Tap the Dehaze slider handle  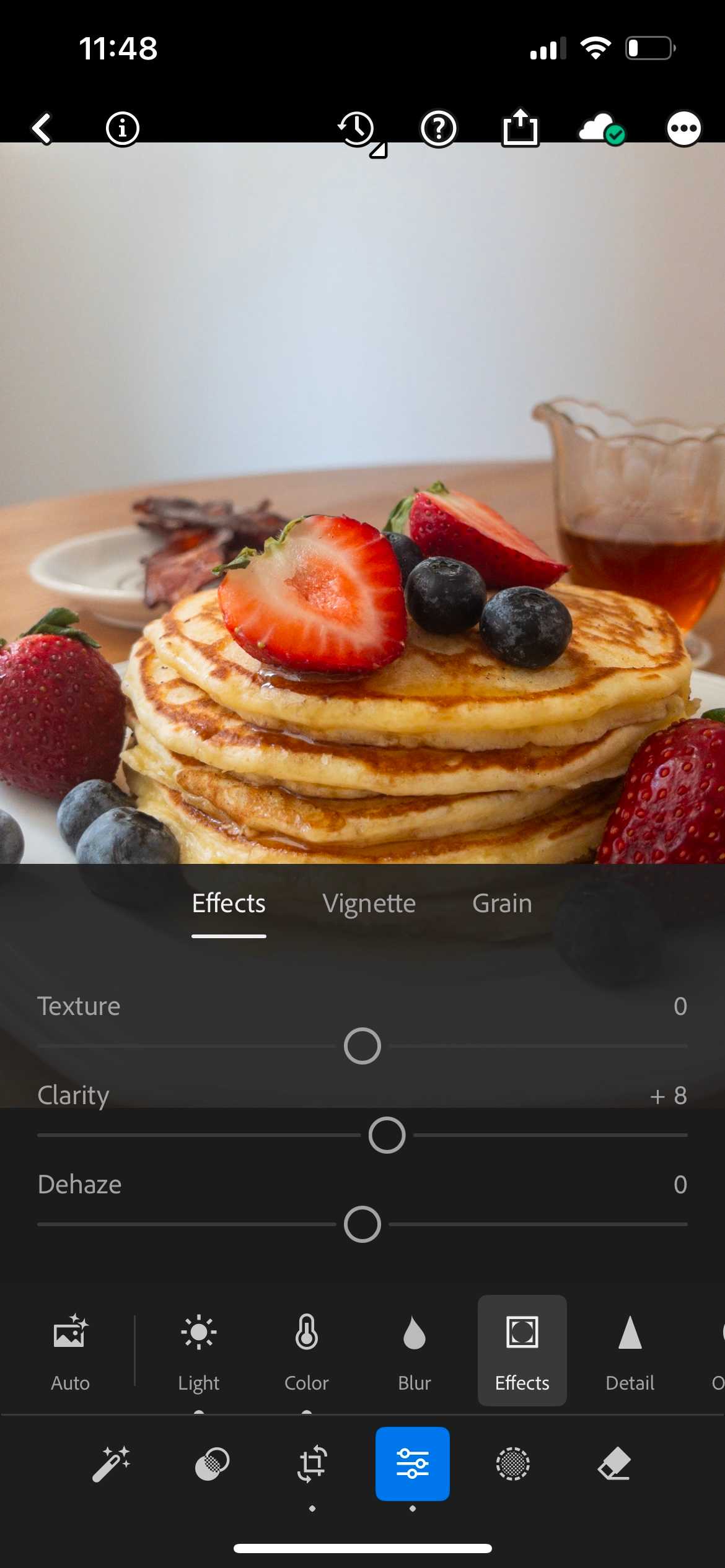362,1224
